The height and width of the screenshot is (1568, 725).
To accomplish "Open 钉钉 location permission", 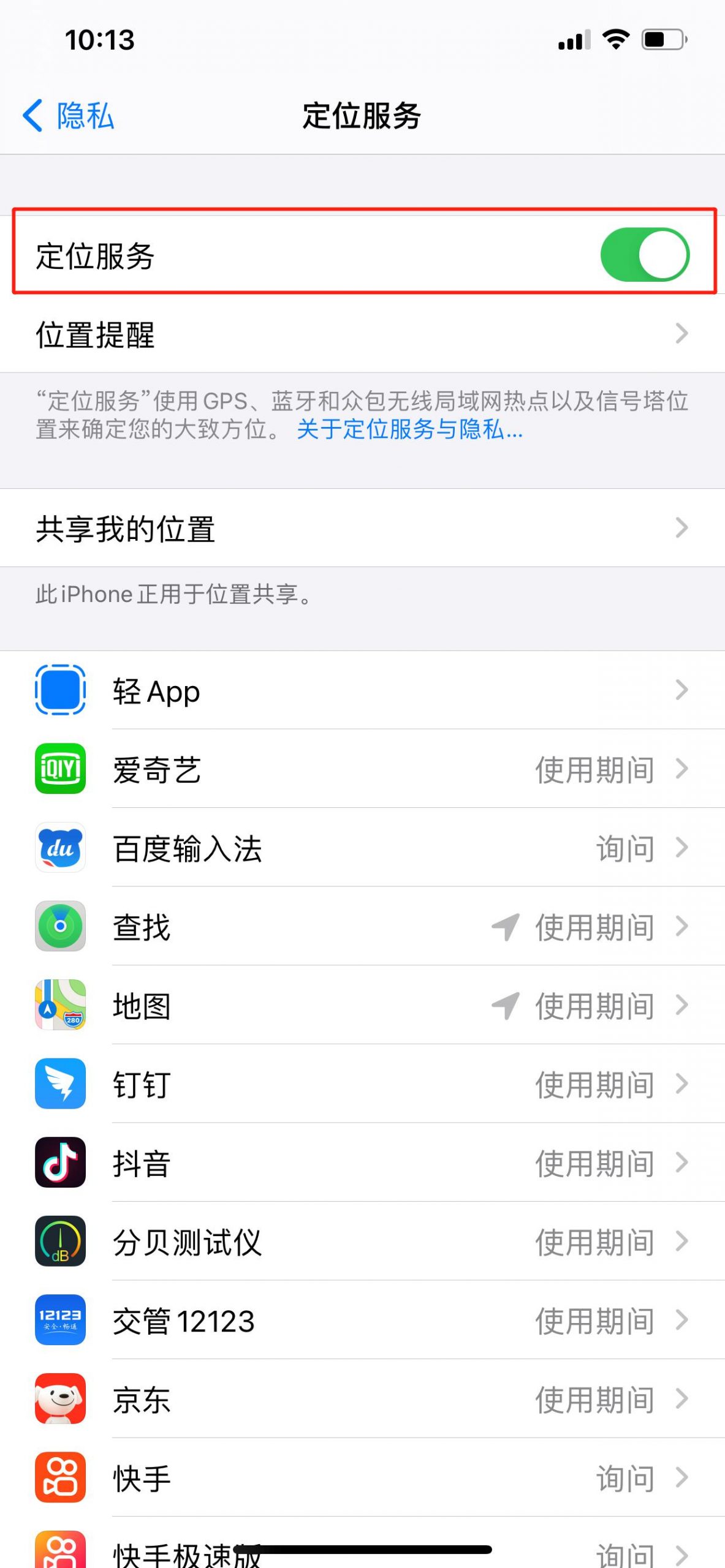I will point(362,1084).
